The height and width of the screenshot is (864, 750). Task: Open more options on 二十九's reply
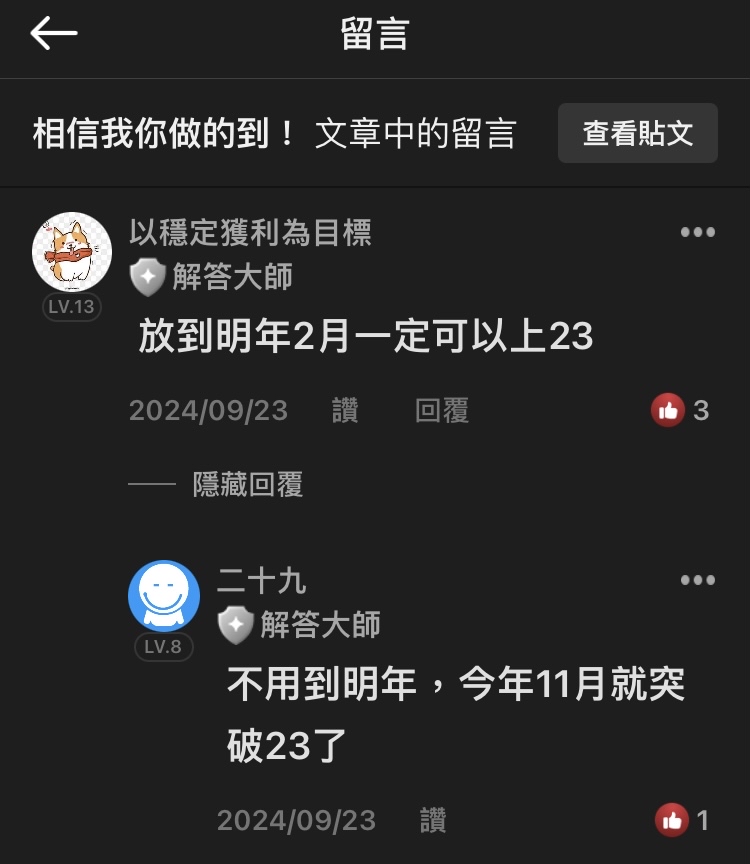point(697,580)
